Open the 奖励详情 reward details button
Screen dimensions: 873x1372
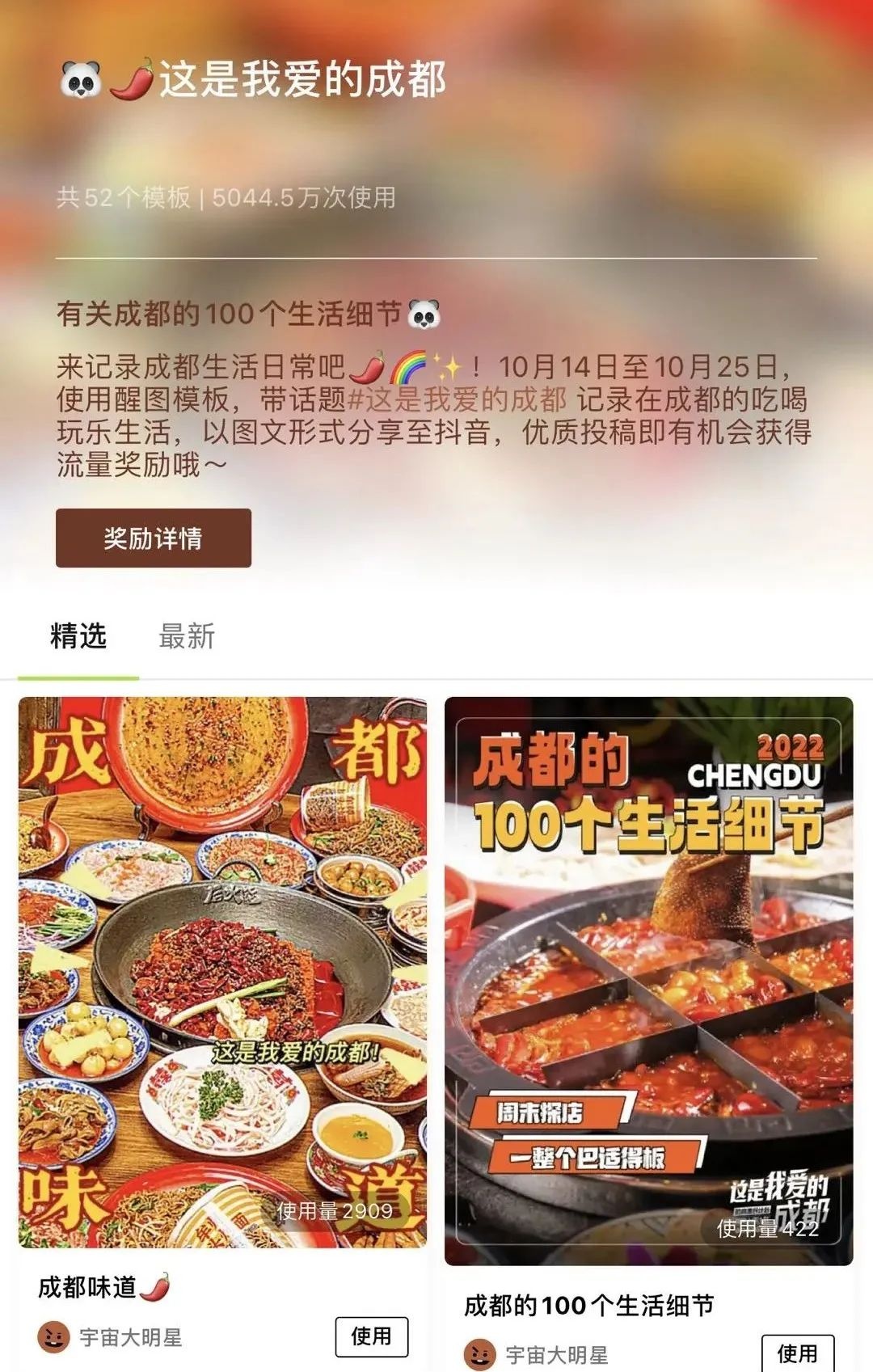pos(153,538)
